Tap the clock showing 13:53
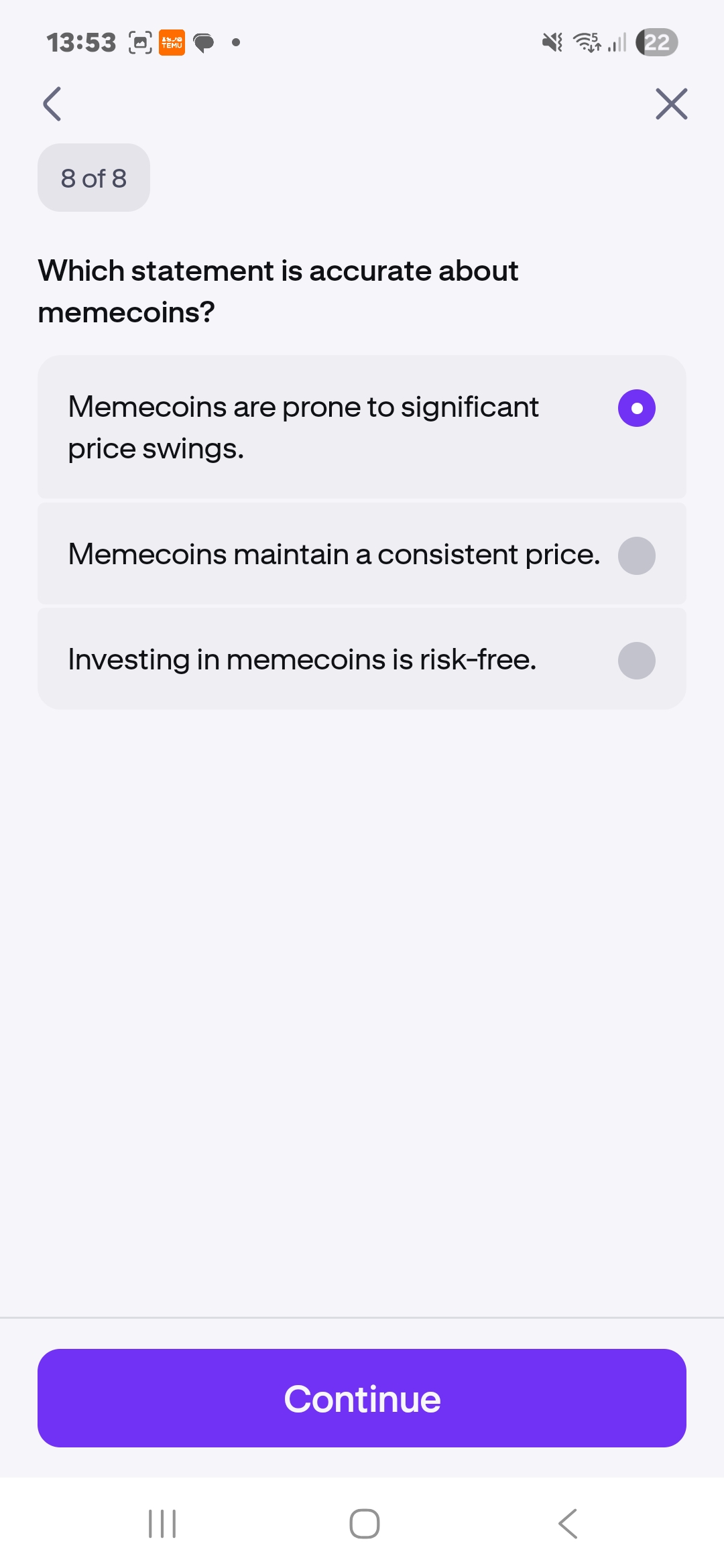This screenshot has height=1568, width=724. click(80, 42)
